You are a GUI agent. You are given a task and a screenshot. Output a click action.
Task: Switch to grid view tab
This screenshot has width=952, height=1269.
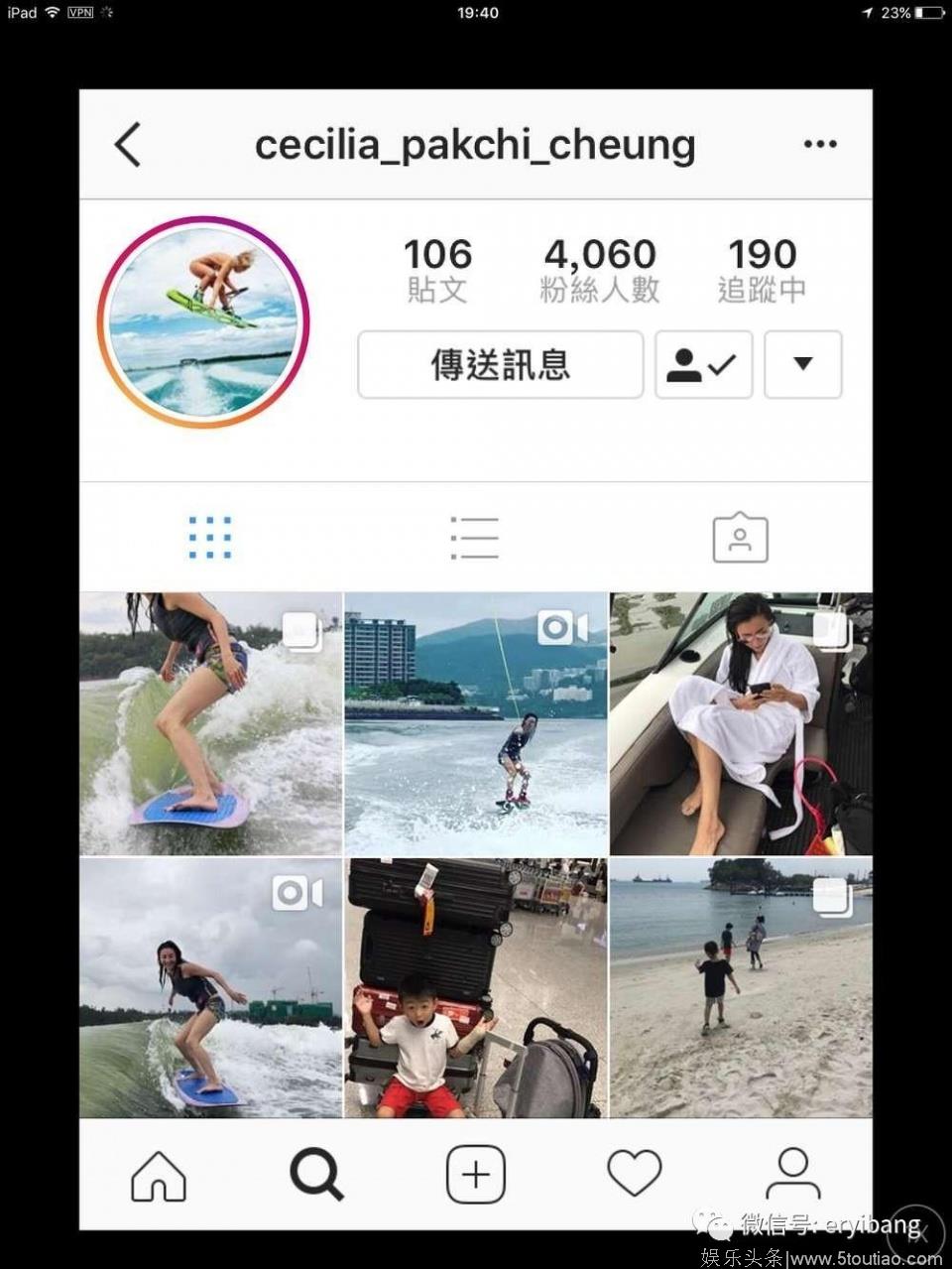coord(210,538)
